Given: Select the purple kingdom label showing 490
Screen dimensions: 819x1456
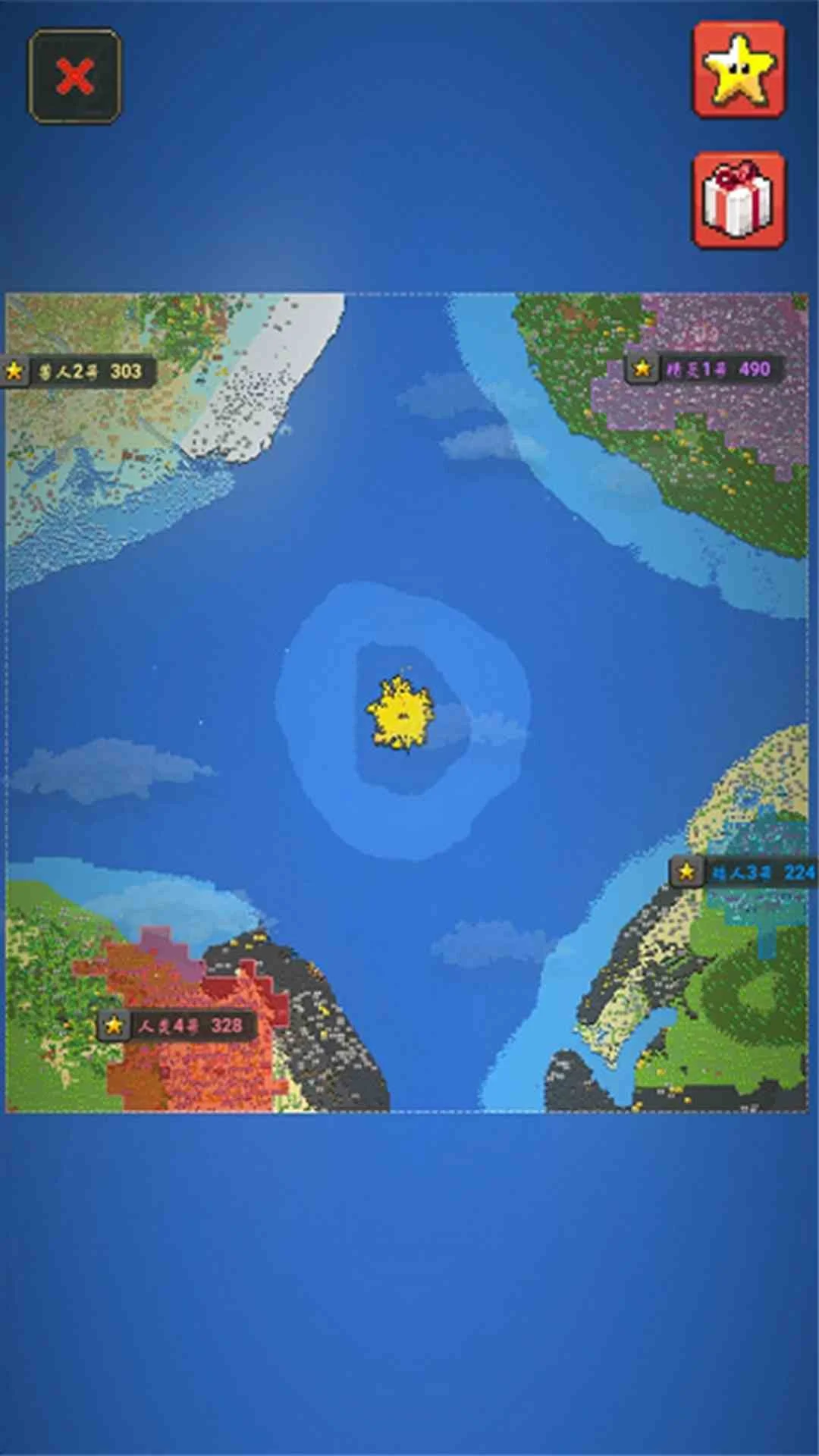Looking at the screenshot, I should pyautogui.click(x=704, y=369).
